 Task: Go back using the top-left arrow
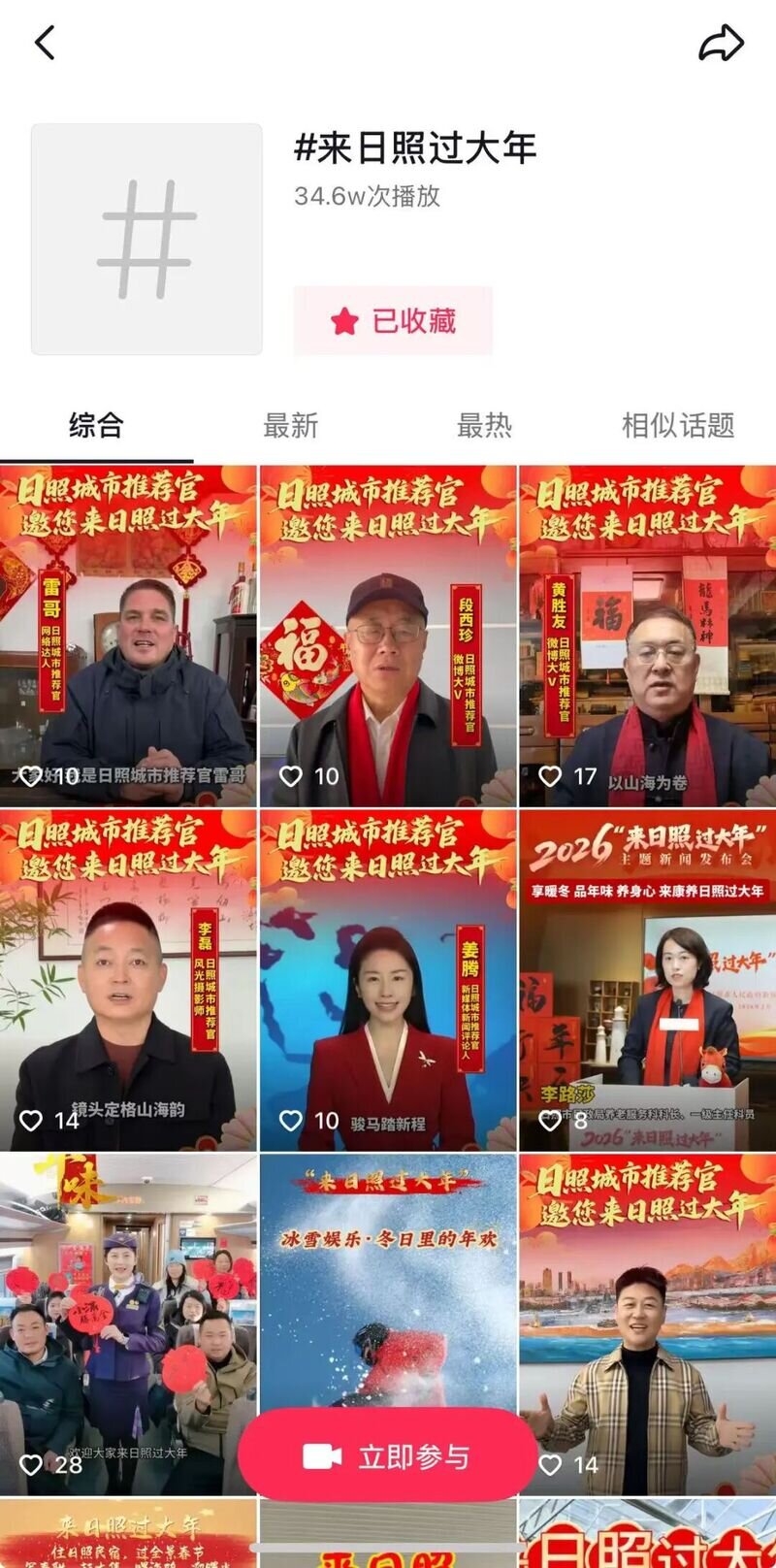pos(45,43)
